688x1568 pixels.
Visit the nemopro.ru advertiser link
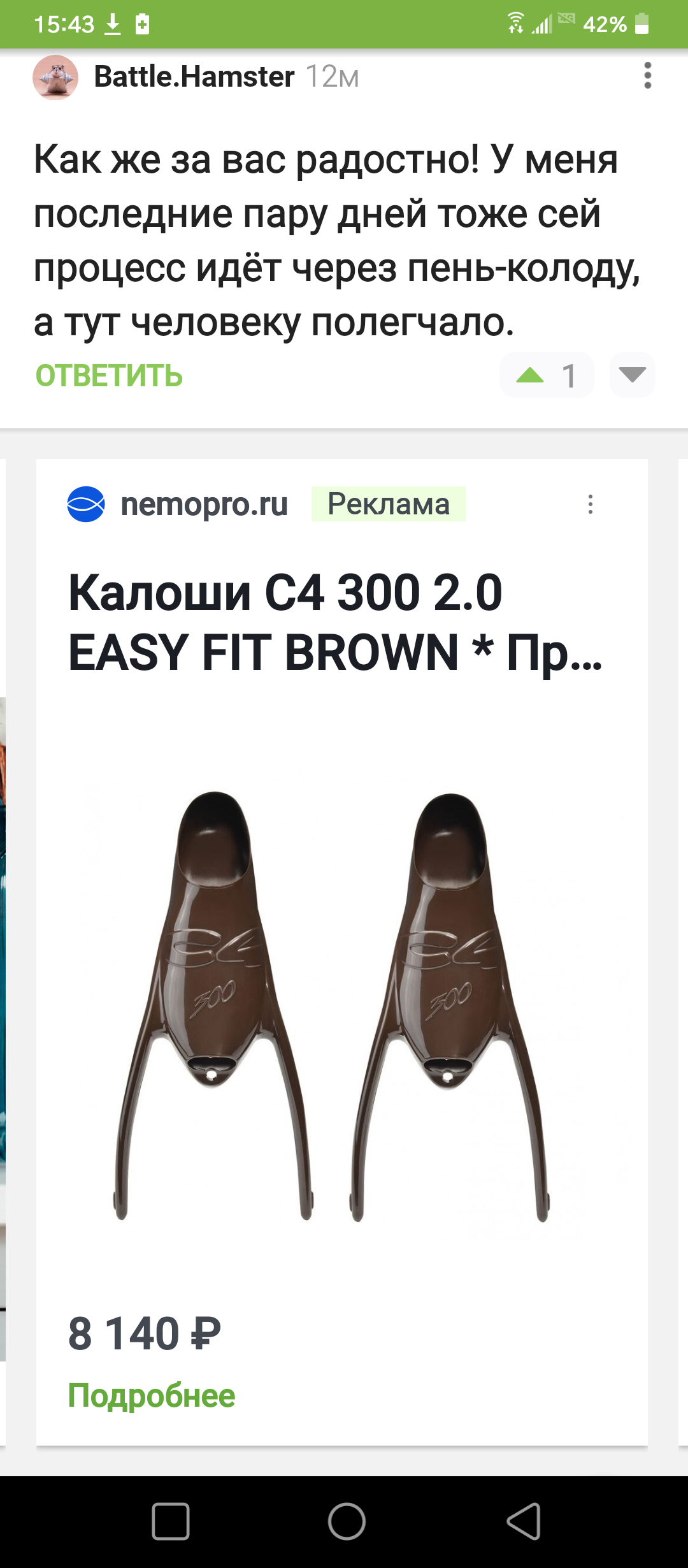pyautogui.click(x=204, y=504)
